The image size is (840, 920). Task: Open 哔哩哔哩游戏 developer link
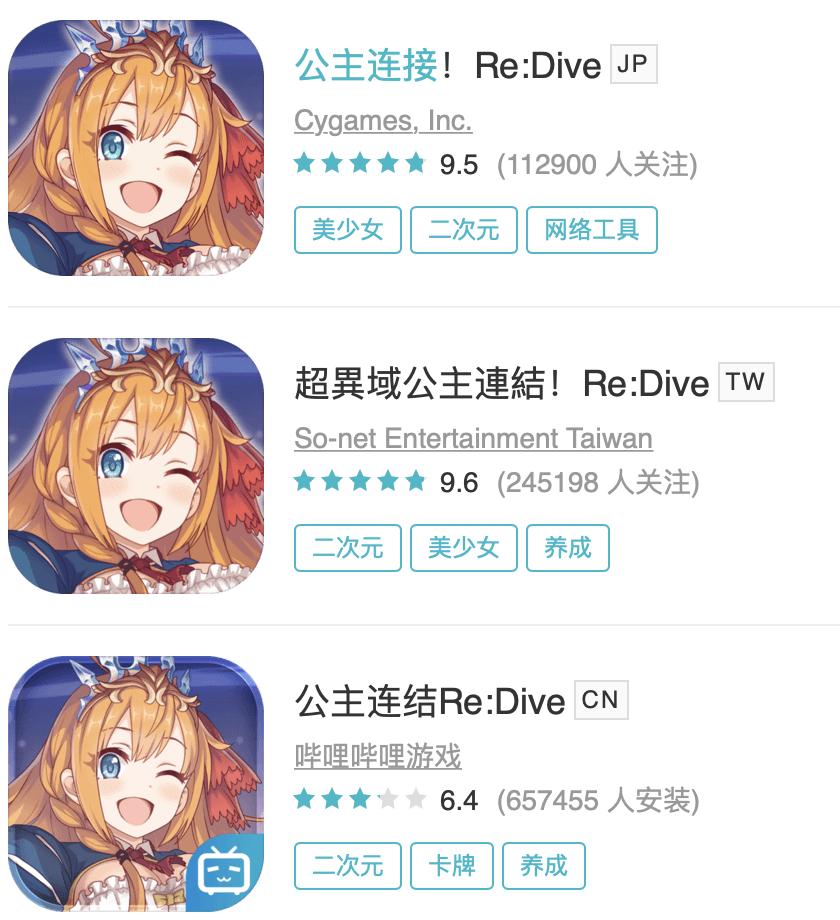tap(378, 757)
